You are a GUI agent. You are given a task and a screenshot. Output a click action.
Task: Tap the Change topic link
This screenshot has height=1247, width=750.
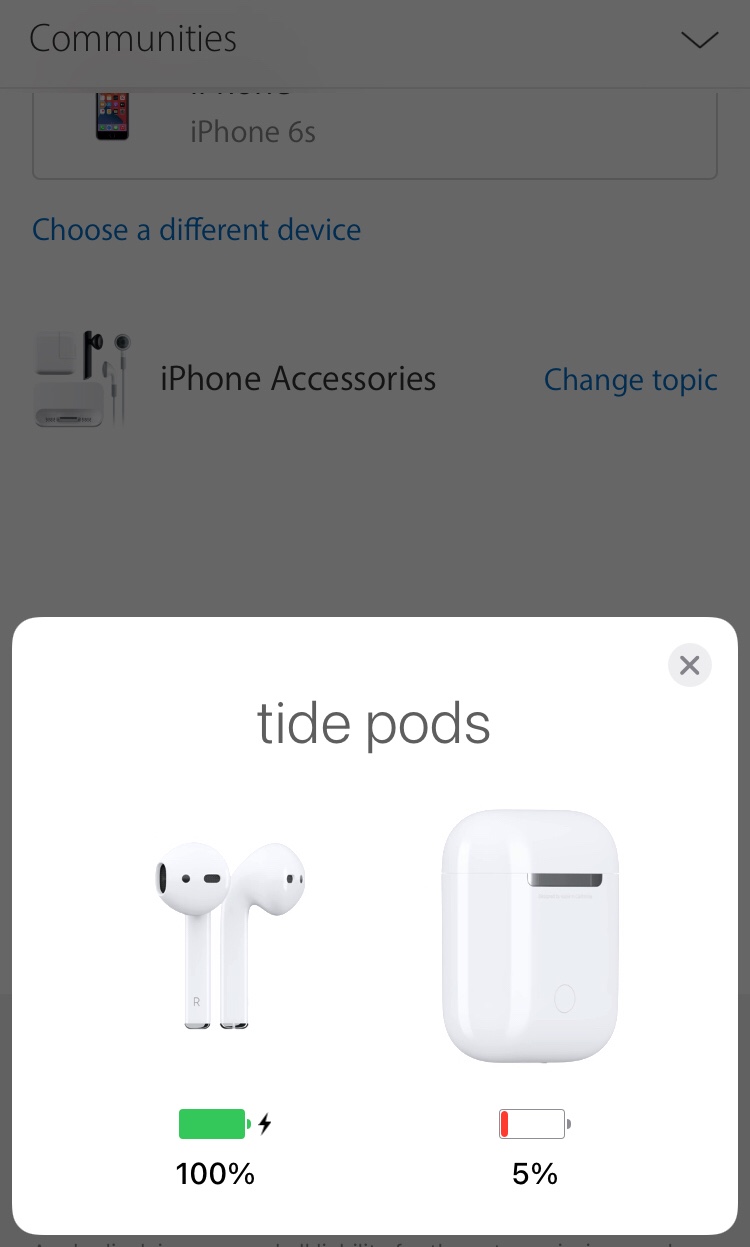[x=631, y=380]
